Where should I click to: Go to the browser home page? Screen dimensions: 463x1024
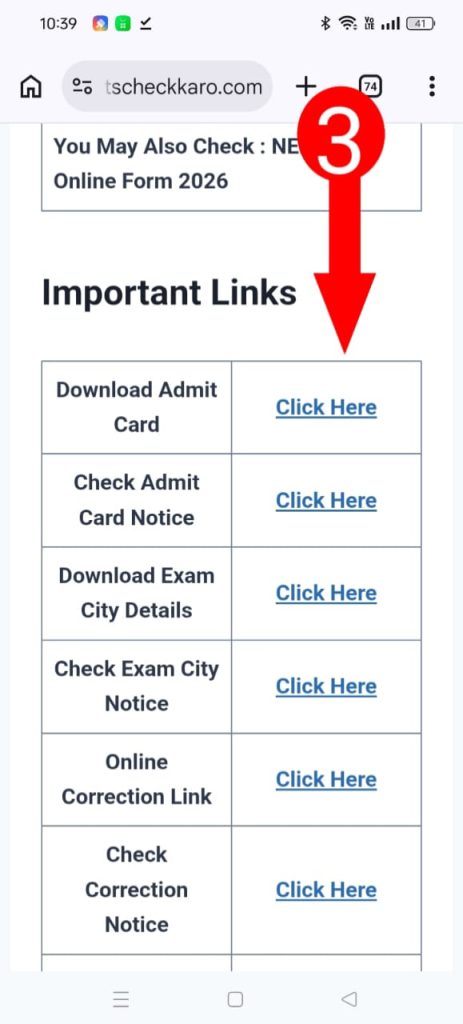pyautogui.click(x=31, y=86)
